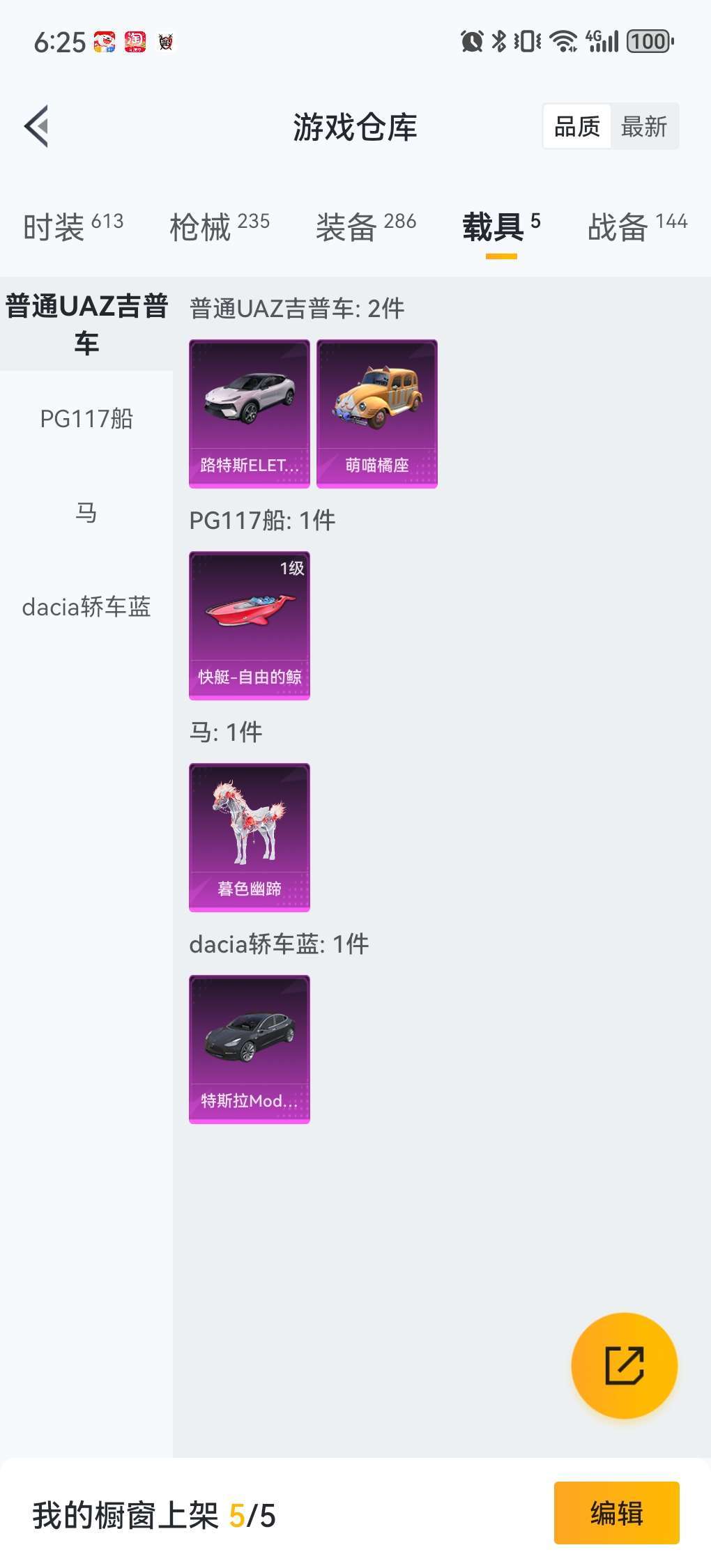Select 普通UAZ吉普车 in the sidebar
Viewport: 711px width, 1568px height.
(x=86, y=324)
